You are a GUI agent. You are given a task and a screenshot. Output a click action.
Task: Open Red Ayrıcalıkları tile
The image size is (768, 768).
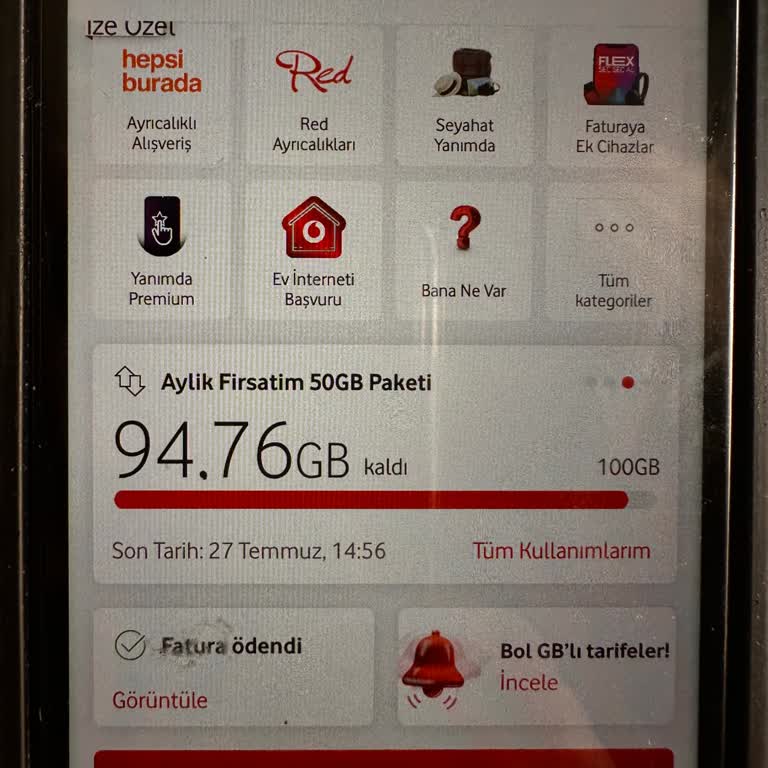tap(314, 98)
